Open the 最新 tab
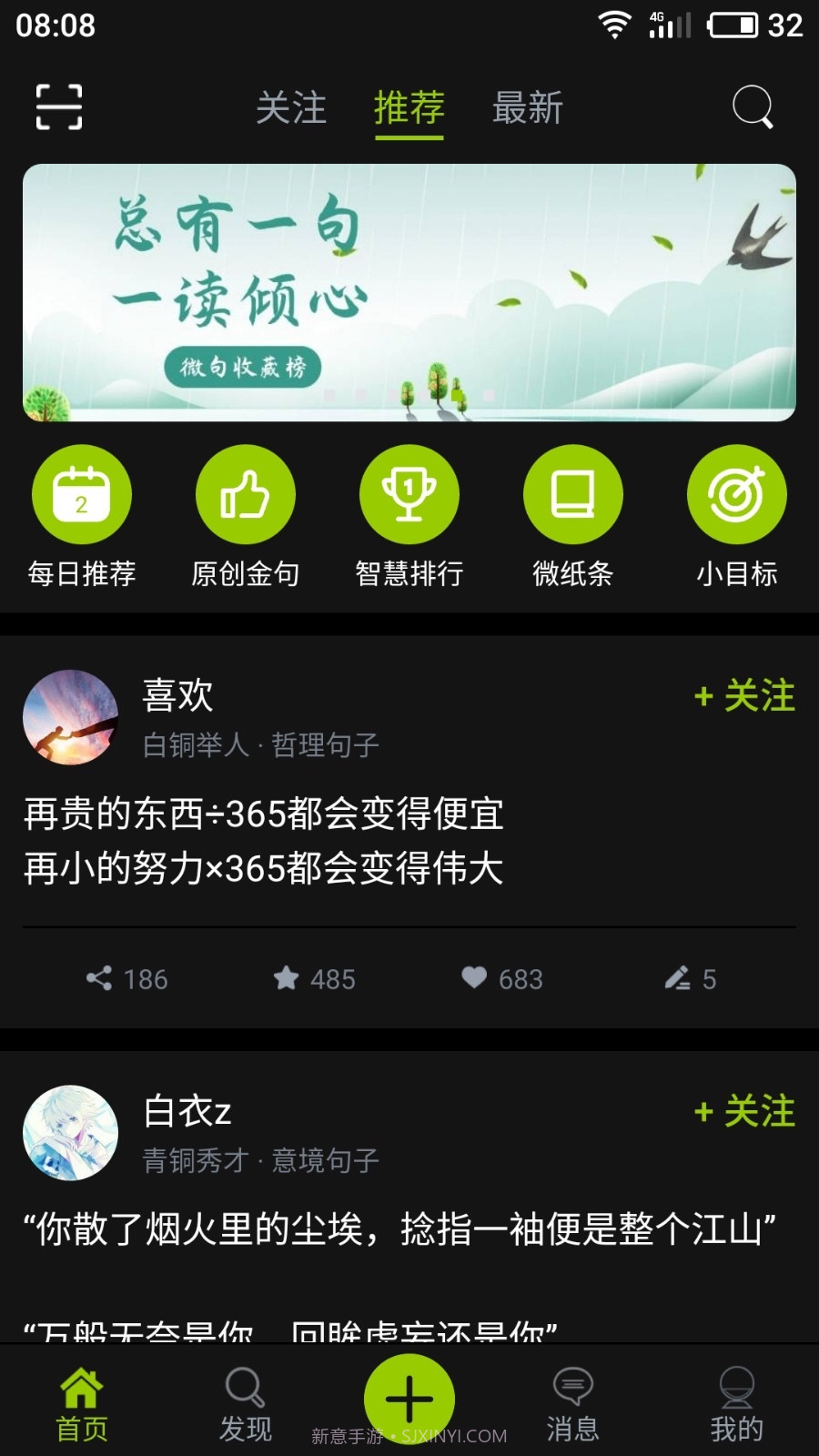 pyautogui.click(x=528, y=108)
